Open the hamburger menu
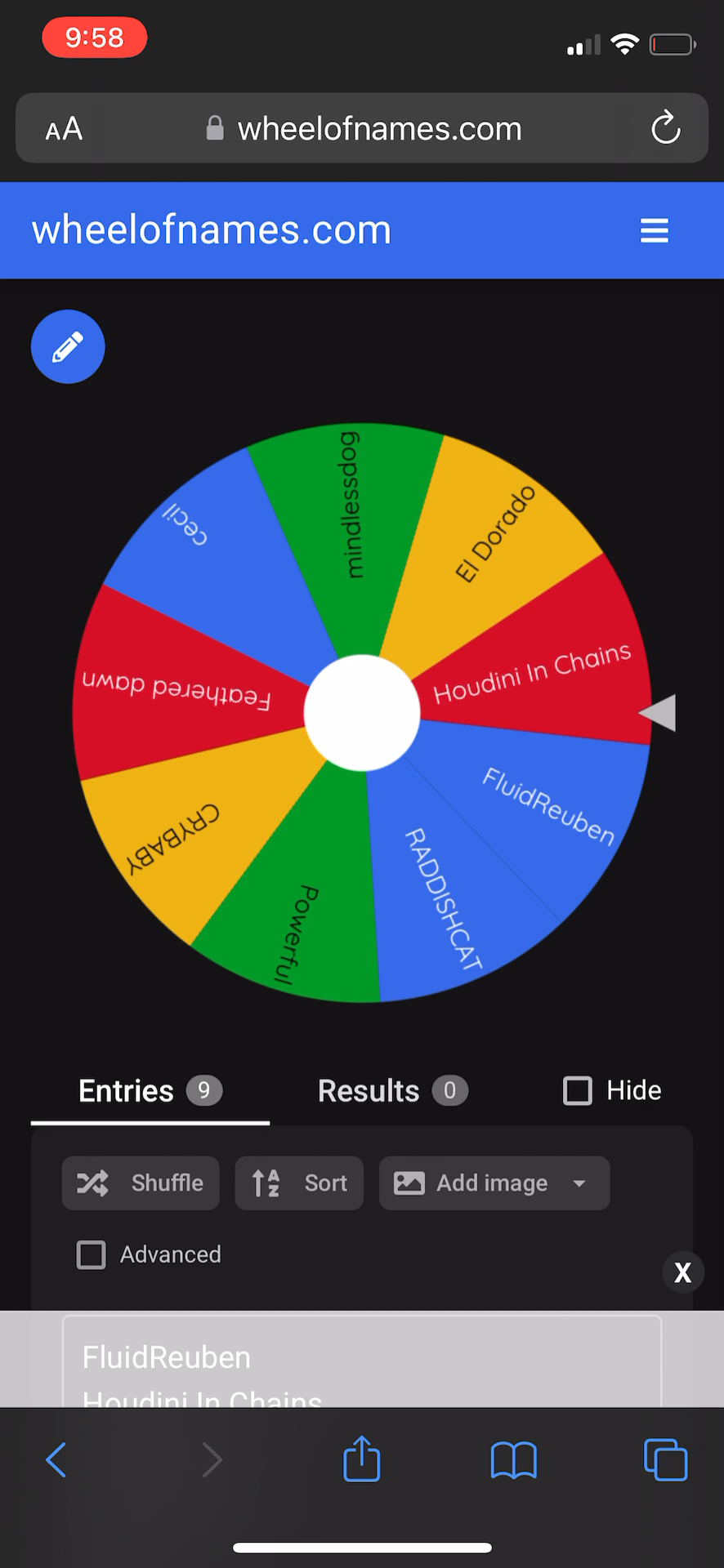Screen dimensions: 724x1568 click(654, 230)
